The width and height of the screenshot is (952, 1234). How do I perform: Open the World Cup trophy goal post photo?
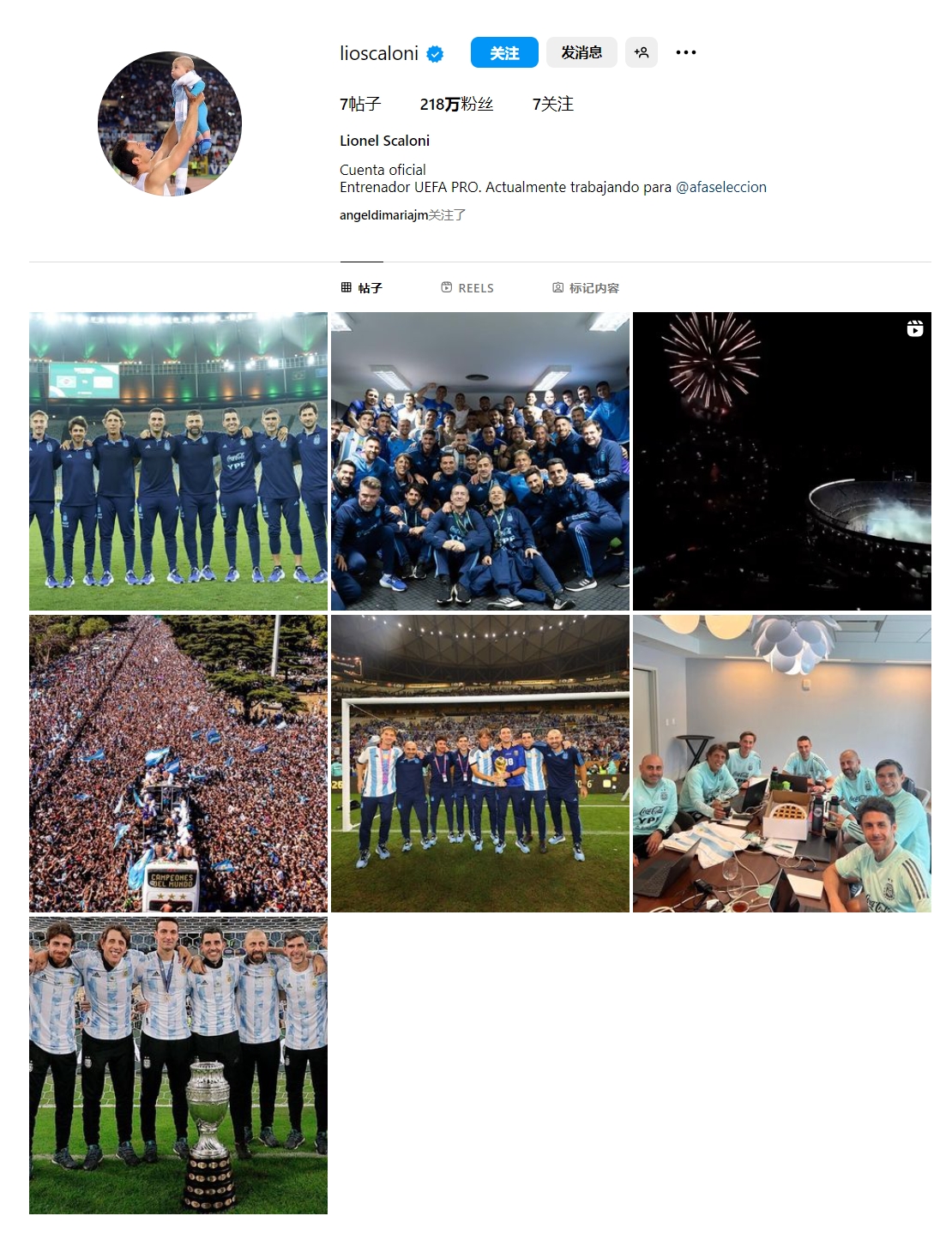[x=479, y=763]
